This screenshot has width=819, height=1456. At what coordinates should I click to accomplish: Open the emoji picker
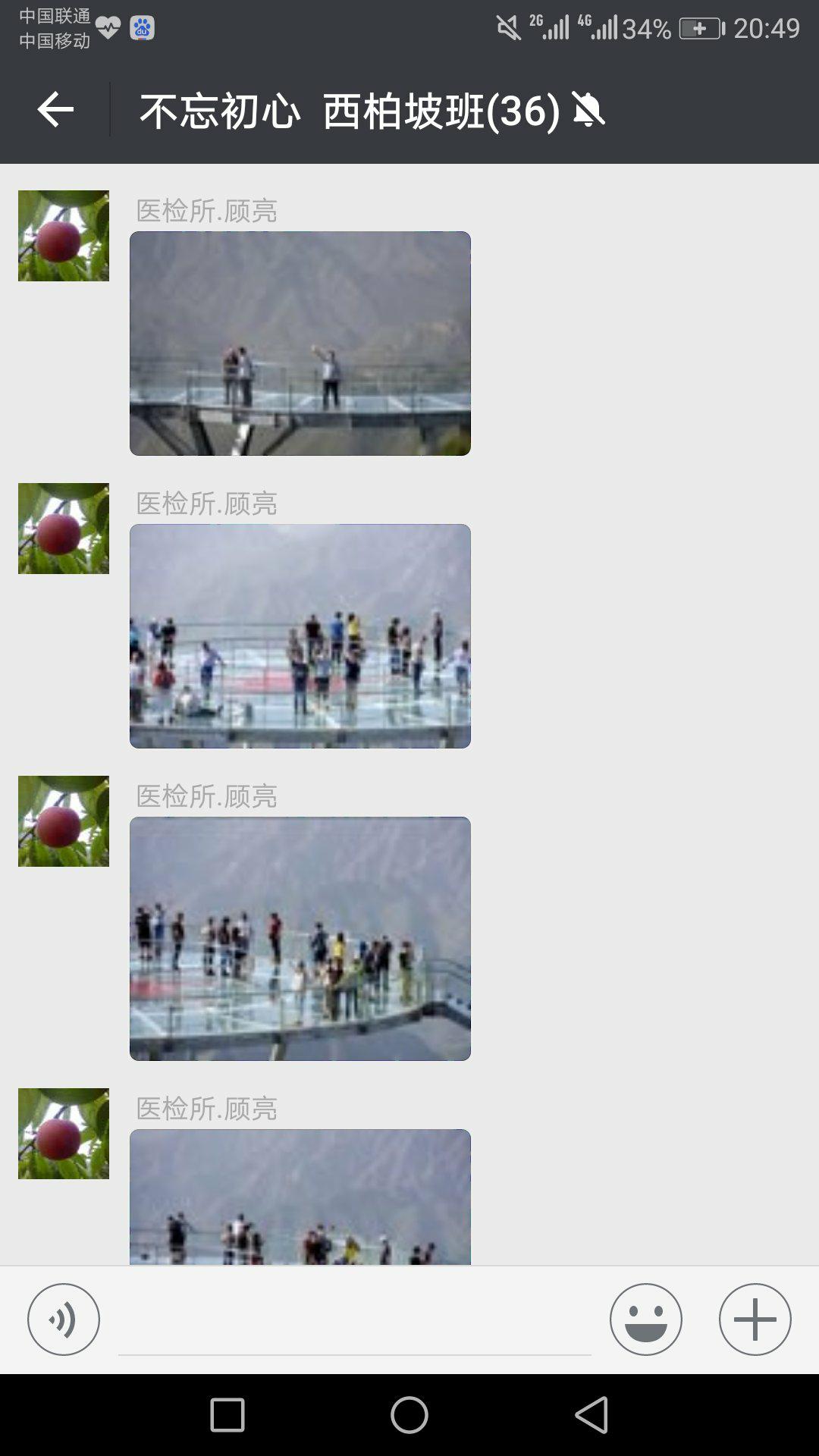[x=645, y=1319]
